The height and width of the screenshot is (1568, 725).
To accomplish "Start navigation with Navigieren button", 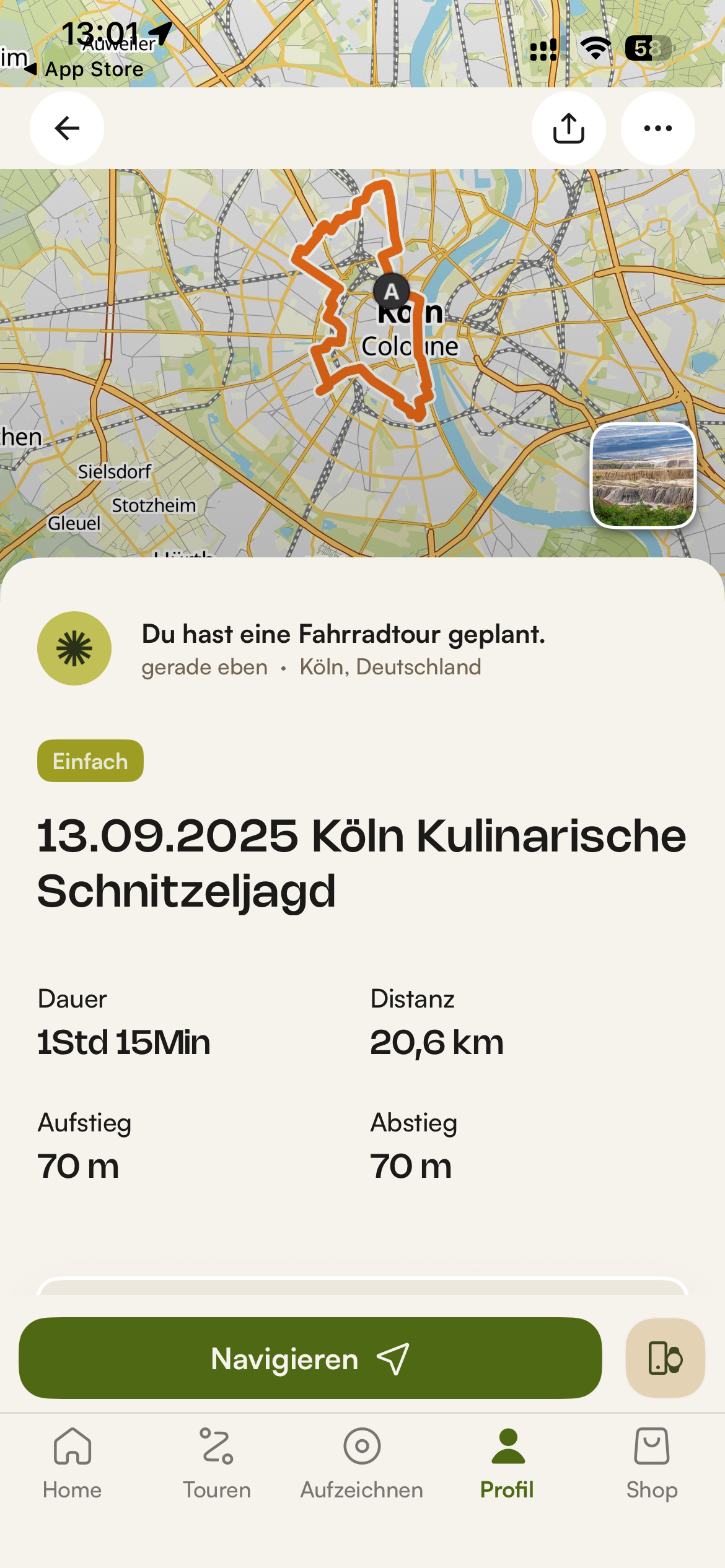I will [310, 1359].
